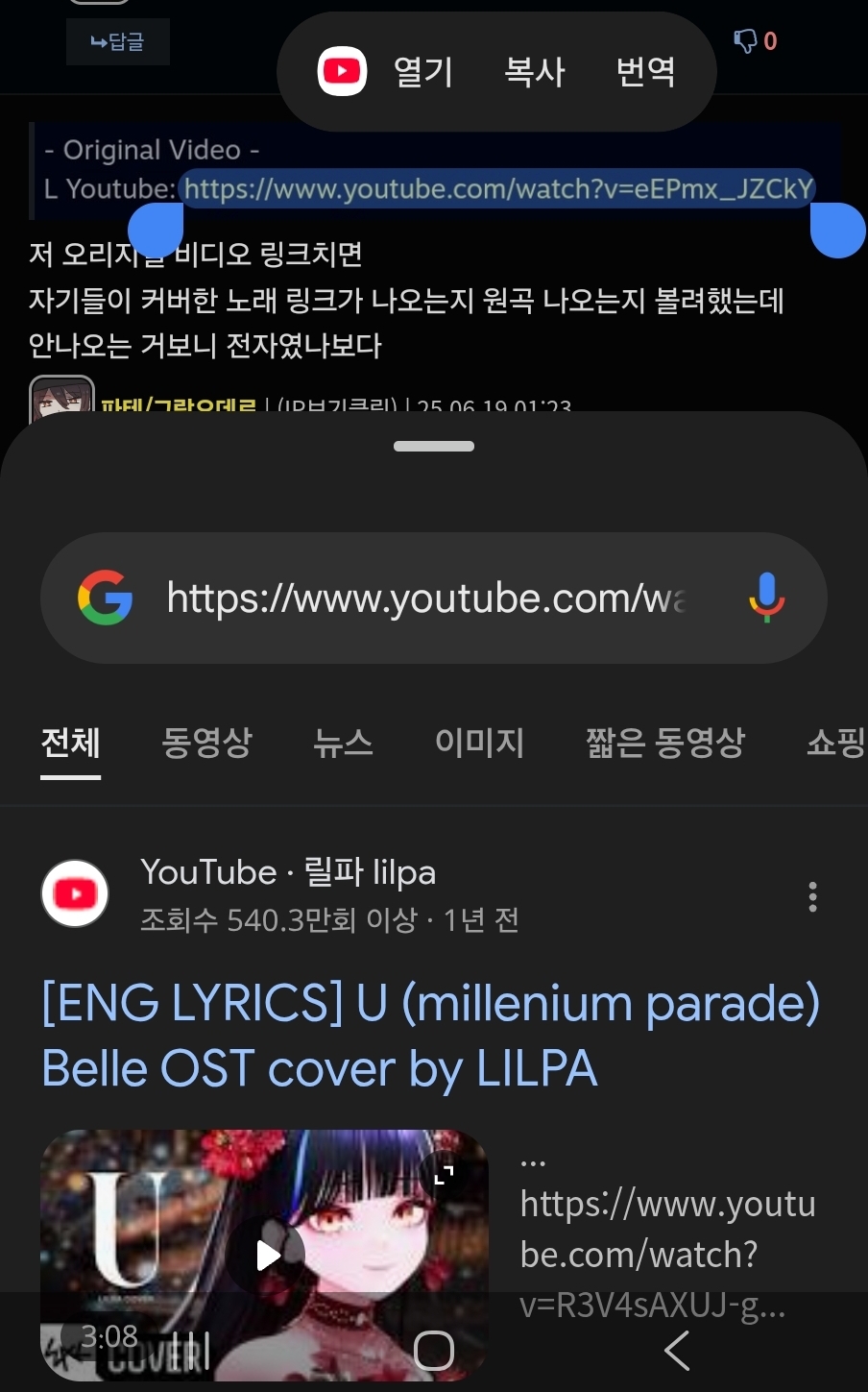Play the LILPA cover video thumbnail
This screenshot has height=1392, width=868.
tap(265, 1256)
